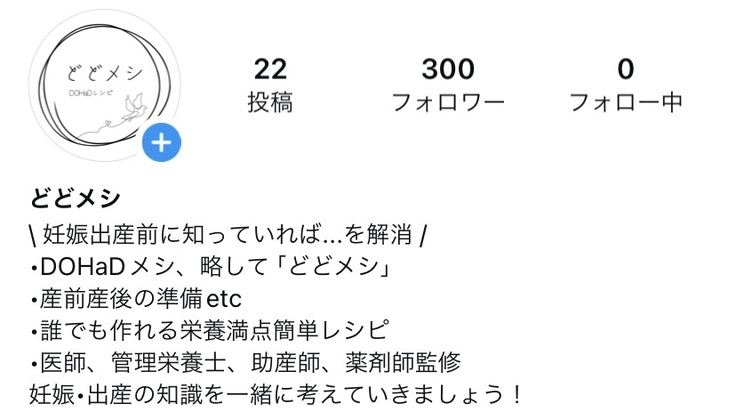View the 22 投稿 posts count

click(x=270, y=85)
